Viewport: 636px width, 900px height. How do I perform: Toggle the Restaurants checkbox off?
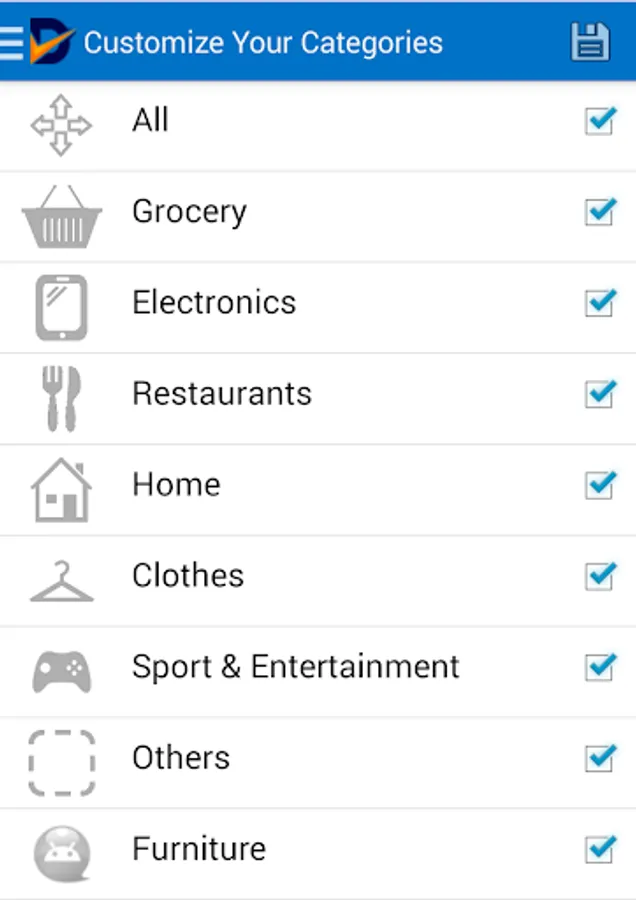[x=599, y=394]
